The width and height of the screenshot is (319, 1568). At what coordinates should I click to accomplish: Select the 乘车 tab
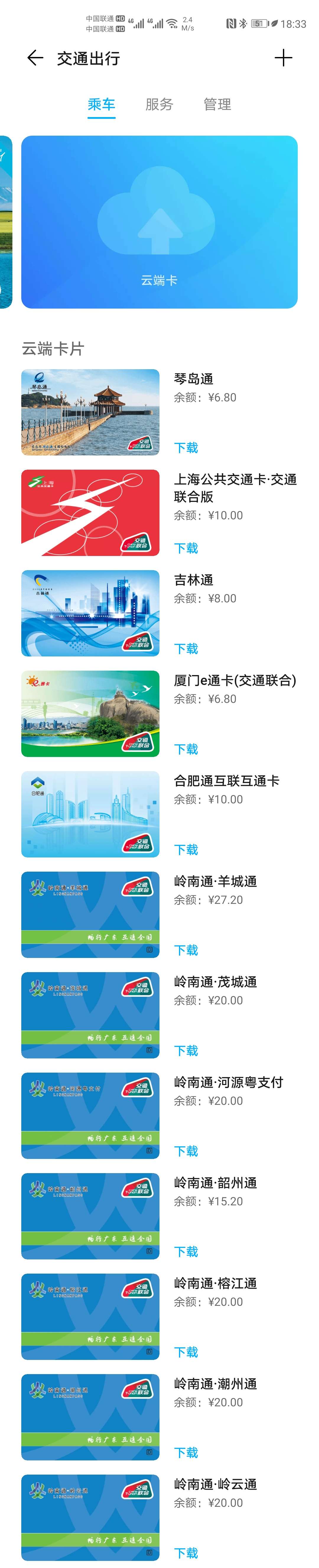pyautogui.click(x=101, y=105)
